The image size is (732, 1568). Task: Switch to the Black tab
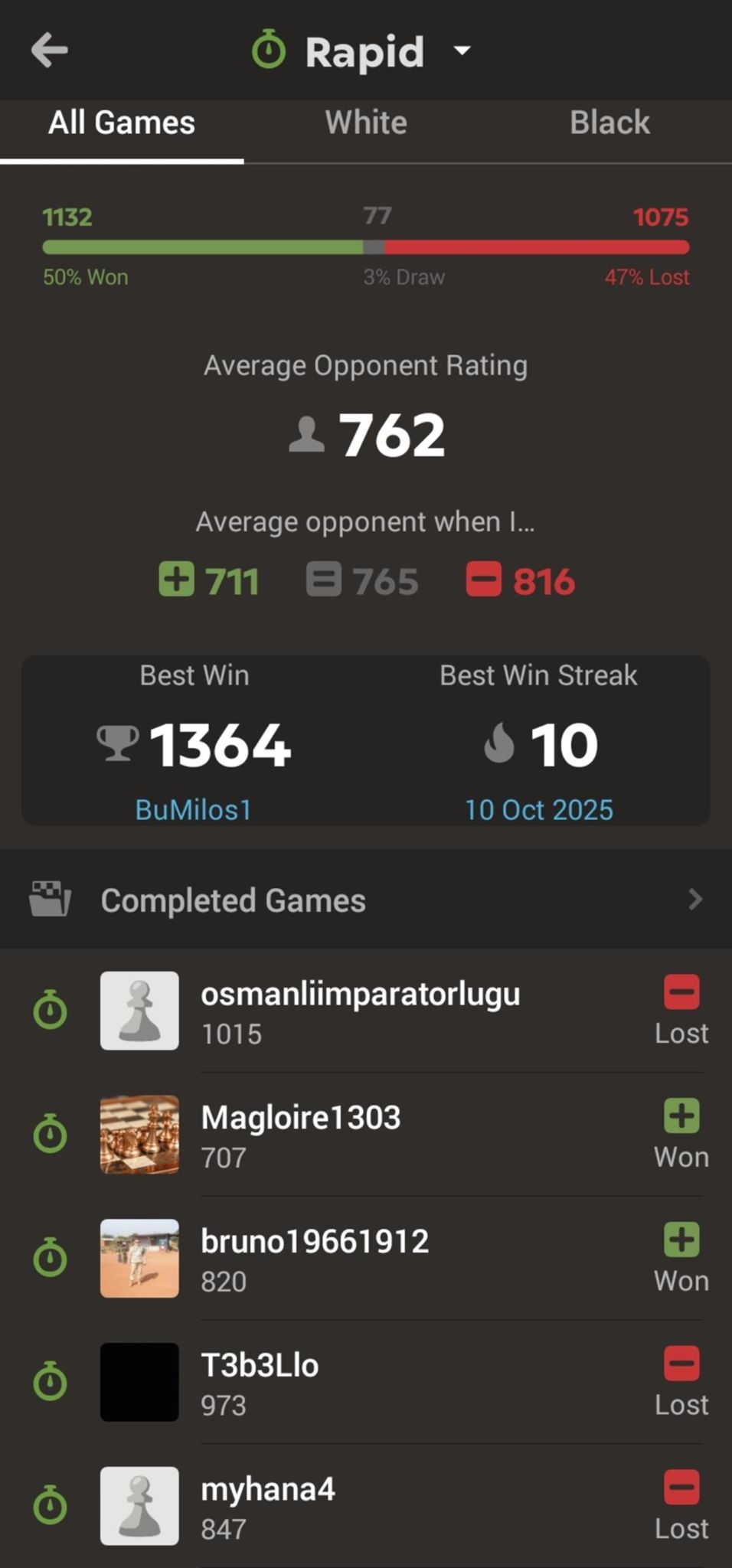click(609, 123)
